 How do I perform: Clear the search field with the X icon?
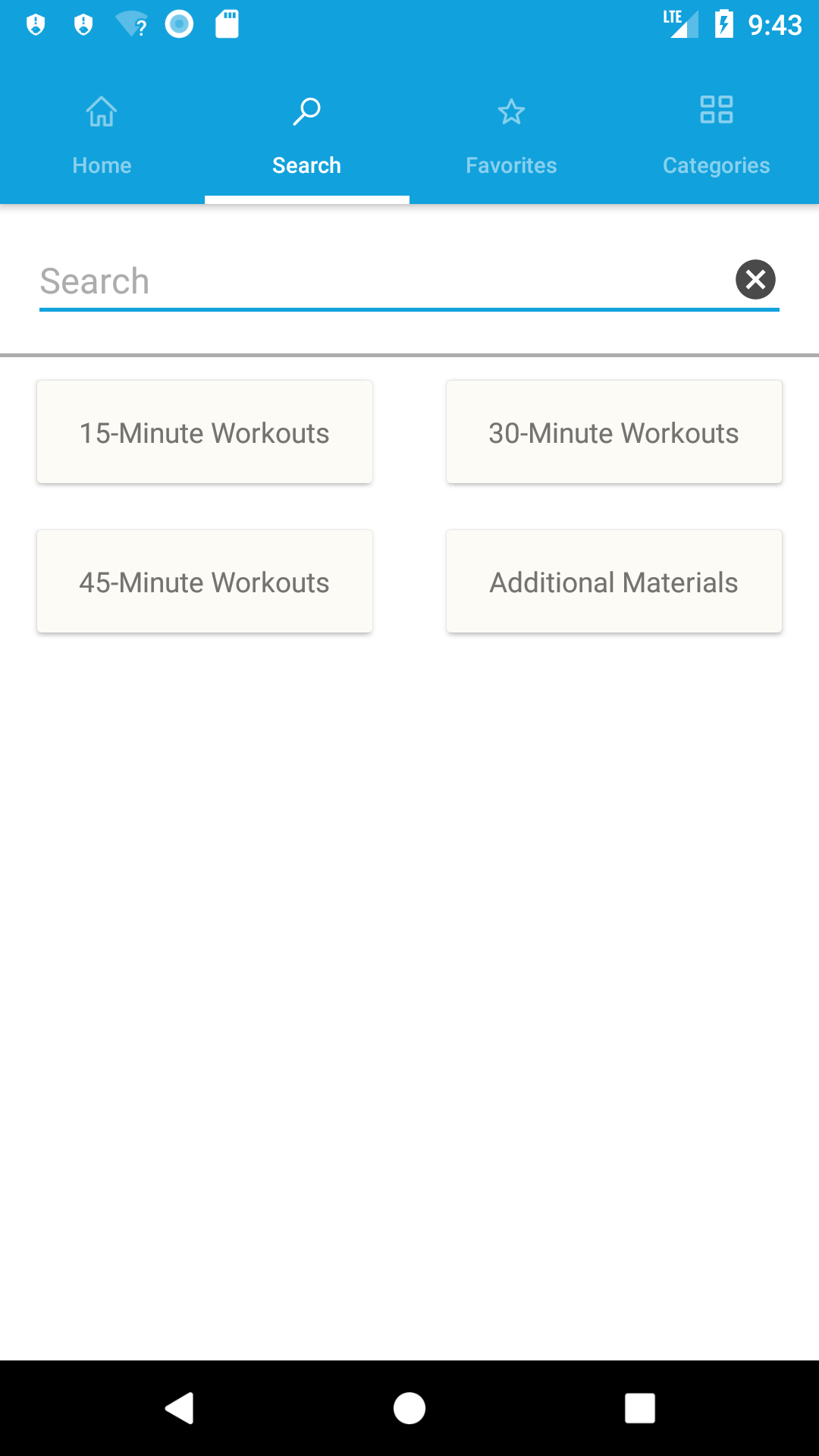click(x=755, y=280)
